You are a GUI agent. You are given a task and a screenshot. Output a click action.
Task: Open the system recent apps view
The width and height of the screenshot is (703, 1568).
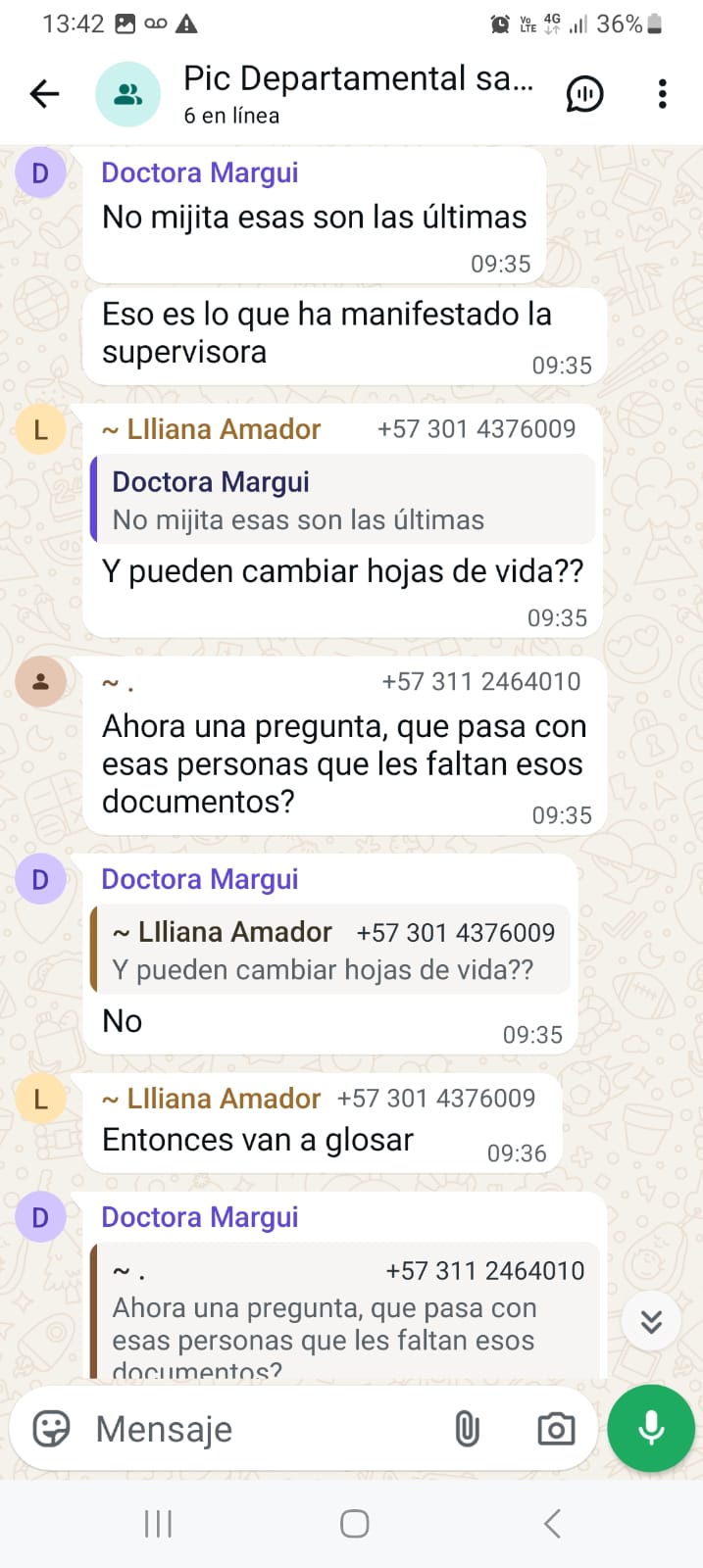click(158, 1524)
